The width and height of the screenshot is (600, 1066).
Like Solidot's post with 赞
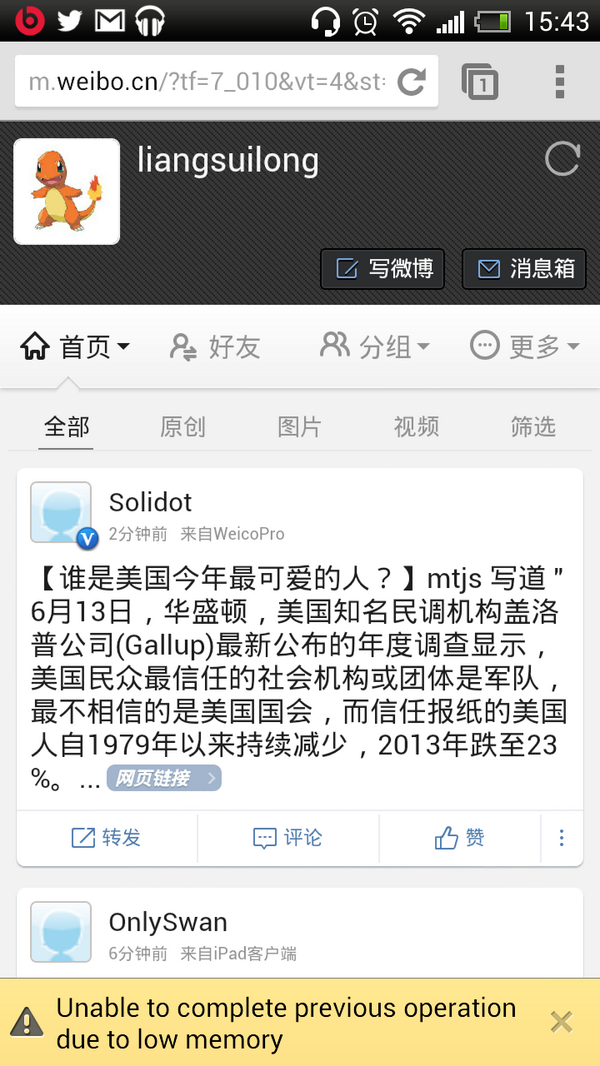(x=460, y=838)
